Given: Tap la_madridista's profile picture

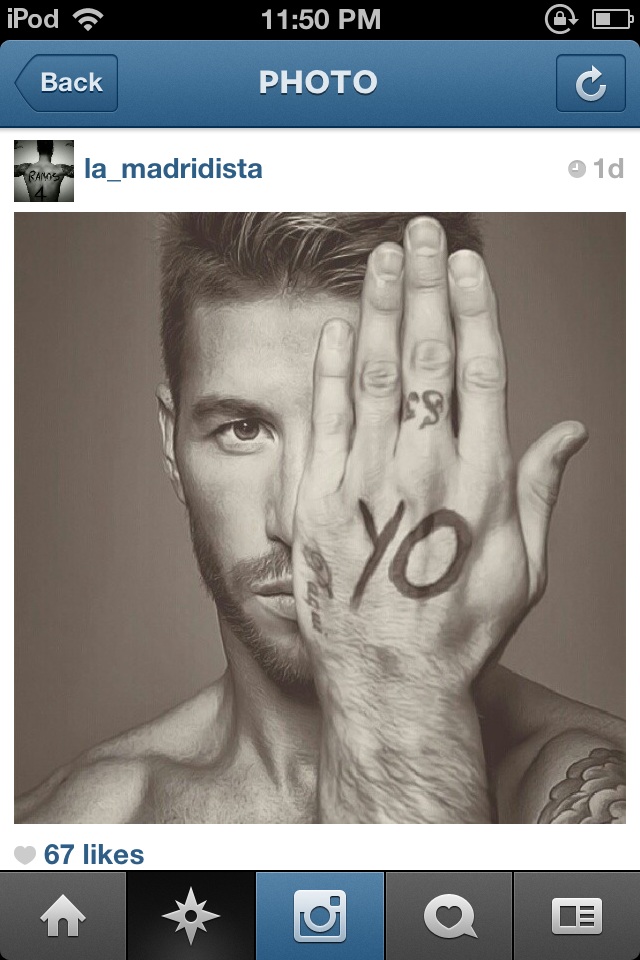Looking at the screenshot, I should [x=43, y=170].
